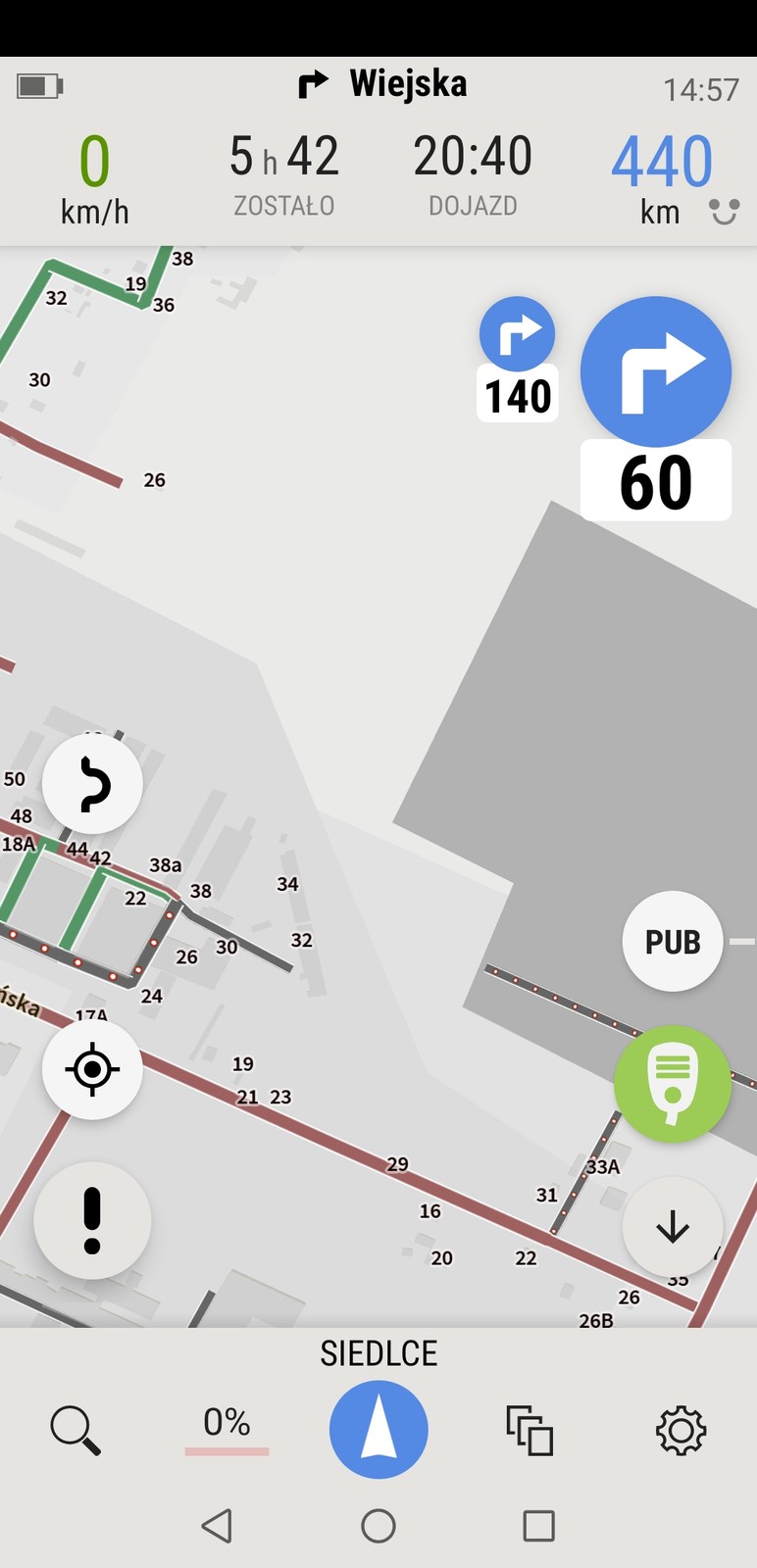Open settings gear
The image size is (757, 1568).
click(681, 1430)
